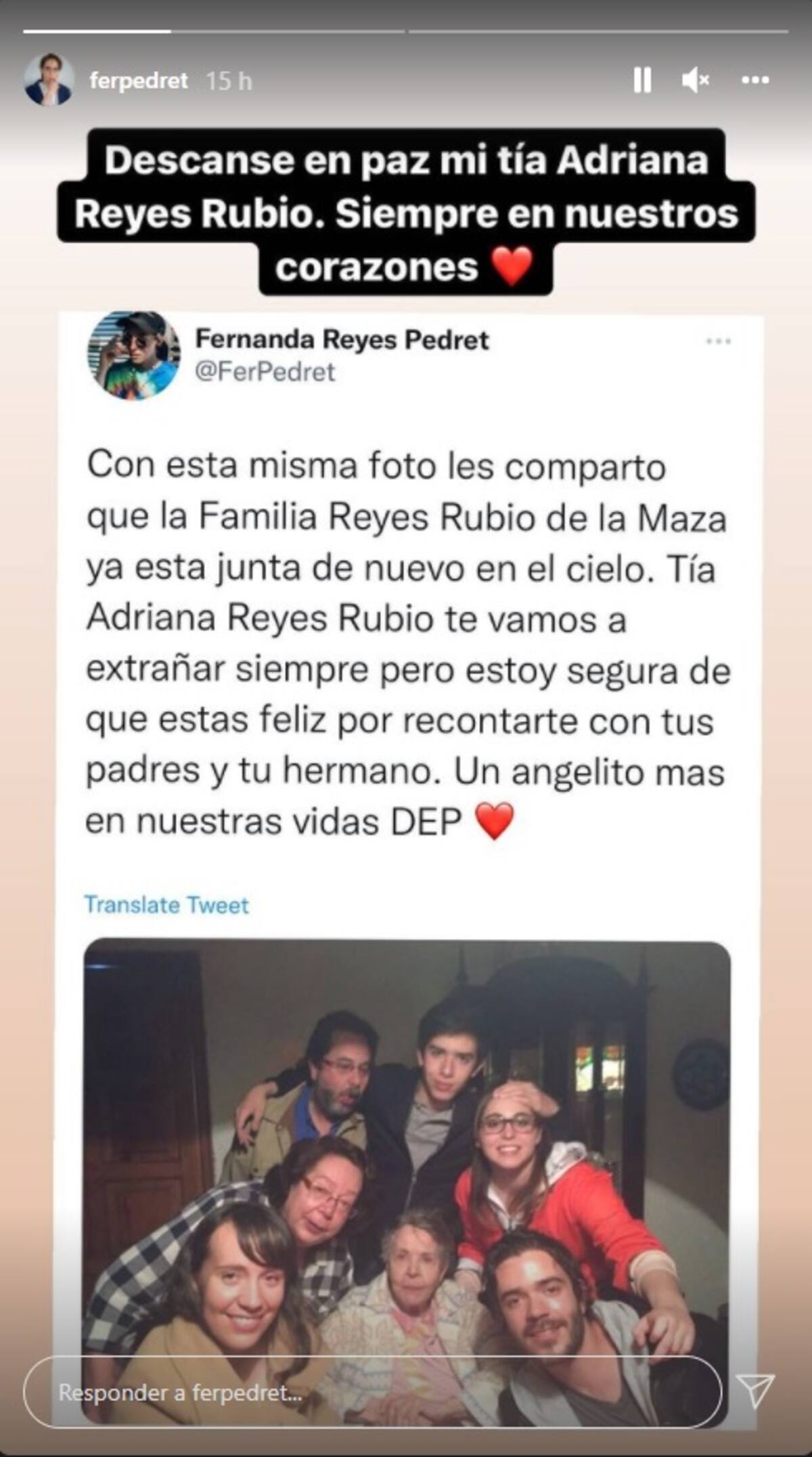This screenshot has height=1457, width=812.
Task: Open the story overflow menu
Action: tap(755, 81)
